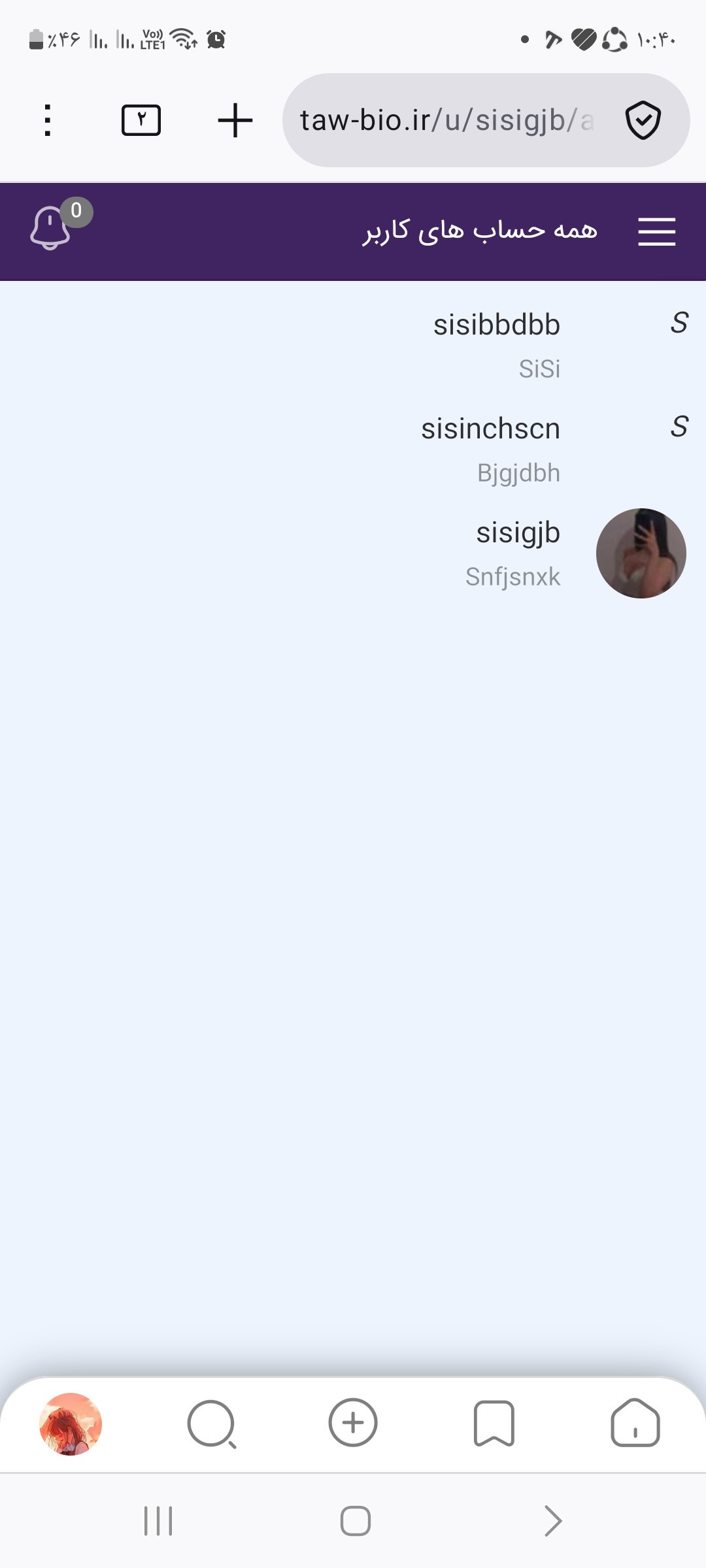
Task: Open the search tab
Action: [x=212, y=1424]
